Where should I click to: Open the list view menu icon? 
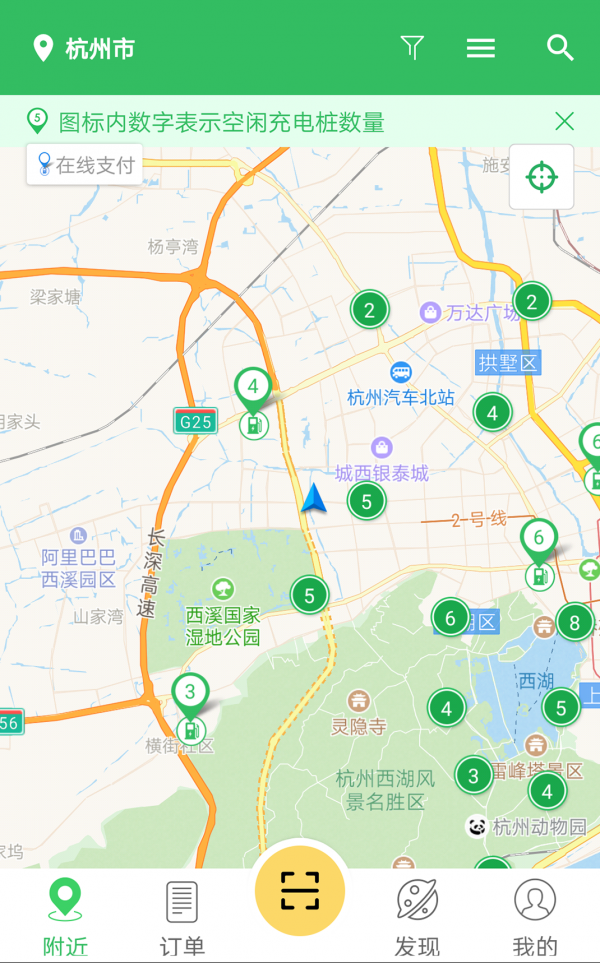click(x=481, y=47)
